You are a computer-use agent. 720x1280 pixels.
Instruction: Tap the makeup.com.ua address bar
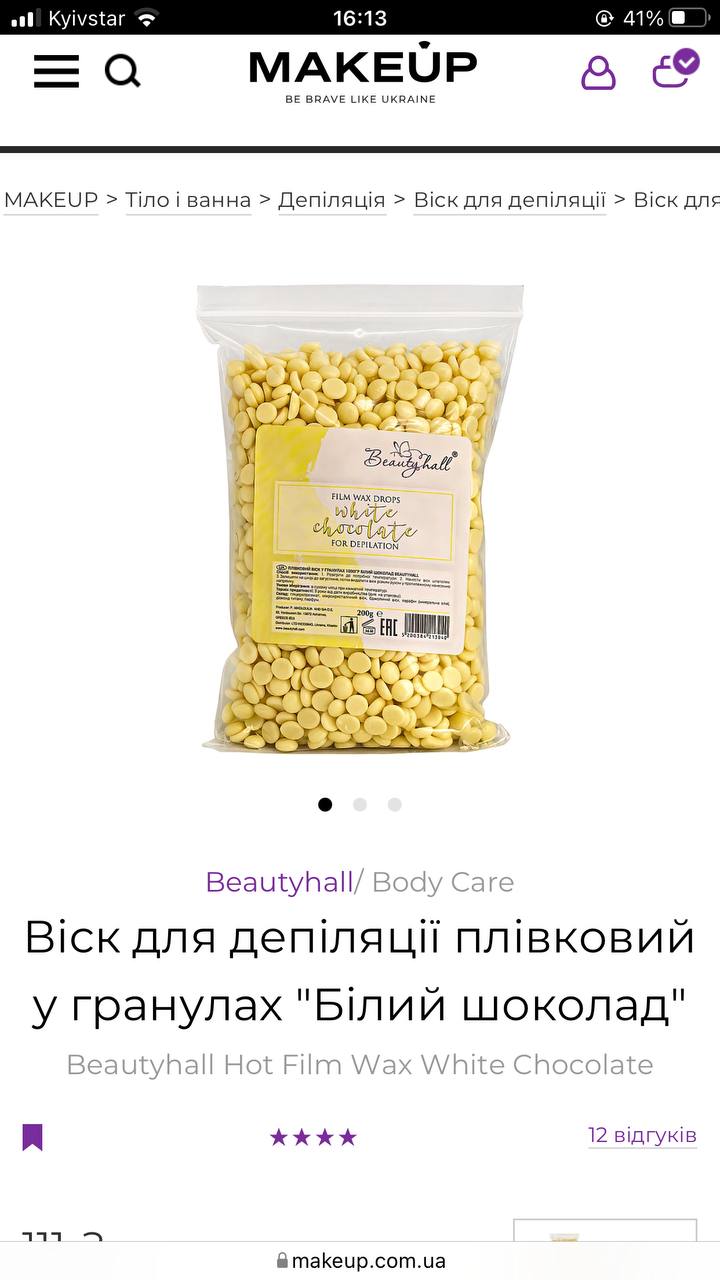[360, 1261]
